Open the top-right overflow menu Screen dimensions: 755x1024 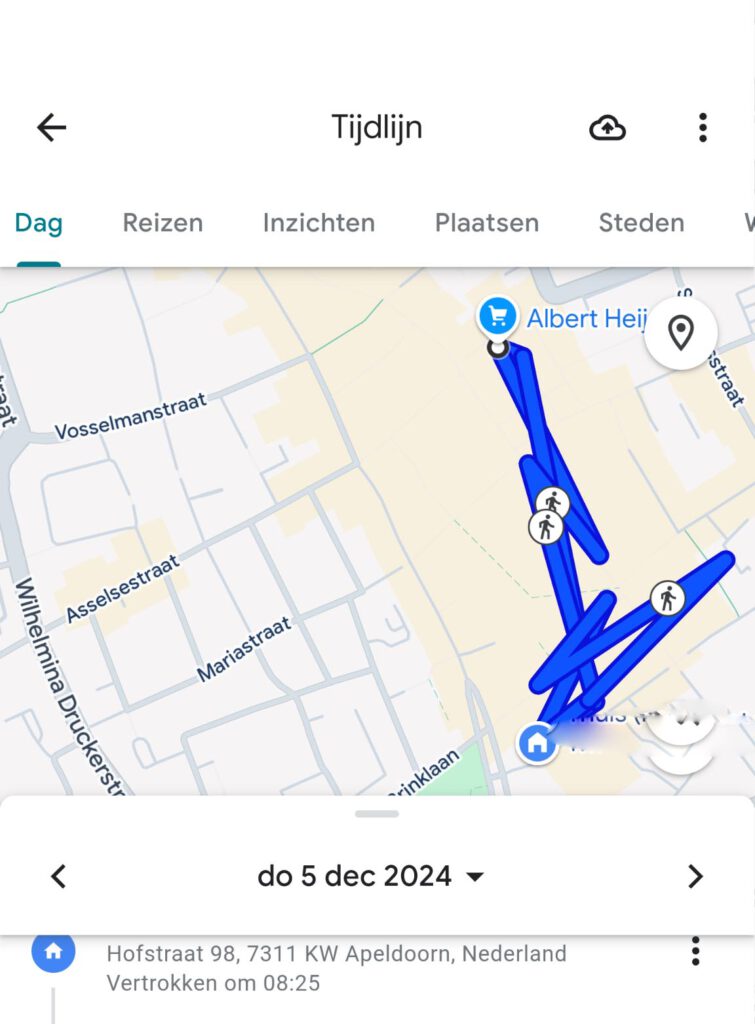pos(703,128)
